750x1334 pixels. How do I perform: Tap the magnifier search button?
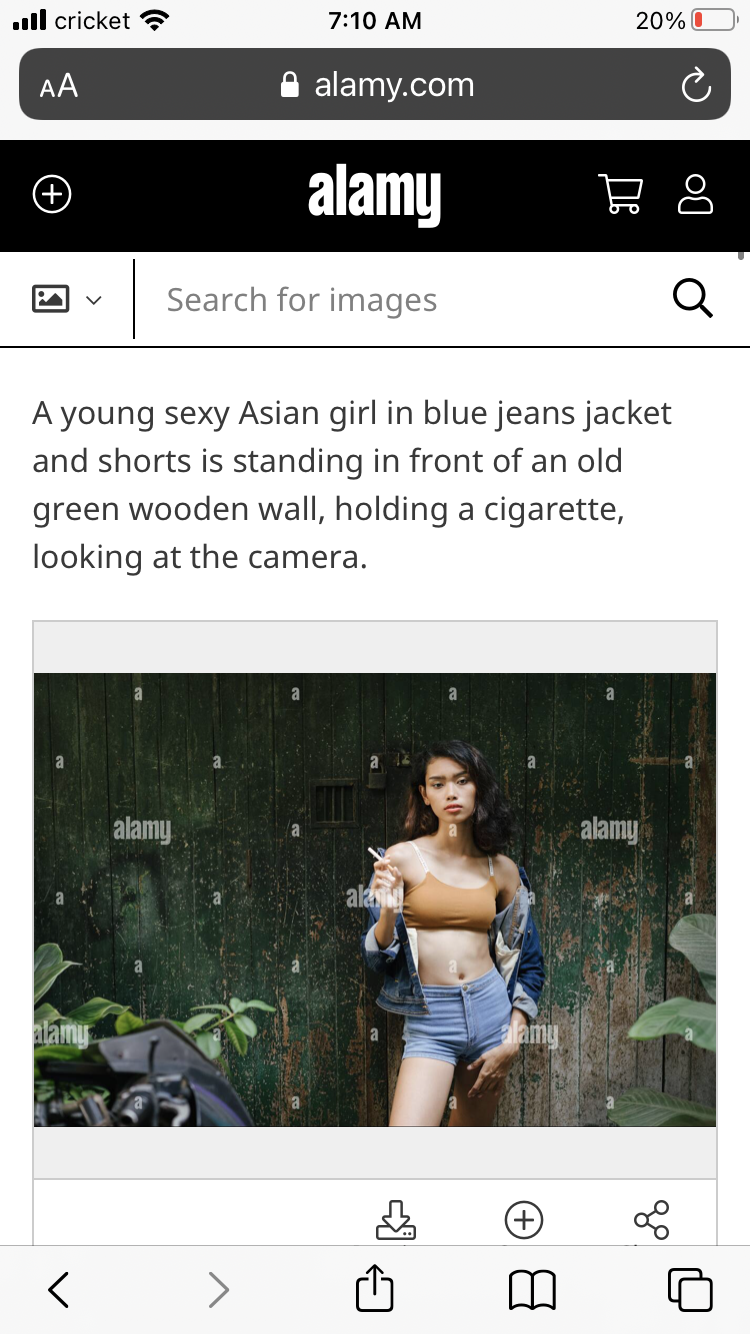pos(692,299)
